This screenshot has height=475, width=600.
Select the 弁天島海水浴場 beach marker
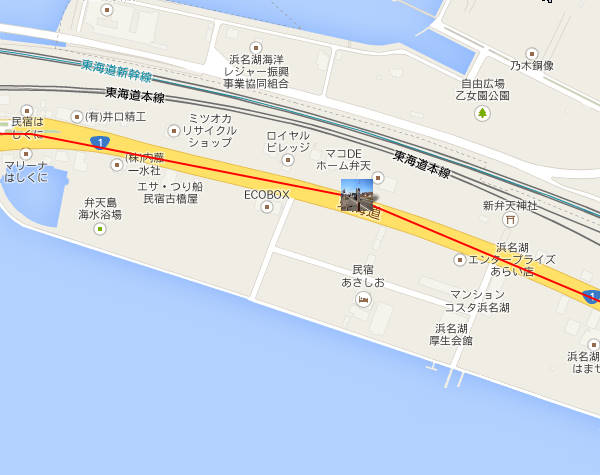pyautogui.click(x=100, y=230)
